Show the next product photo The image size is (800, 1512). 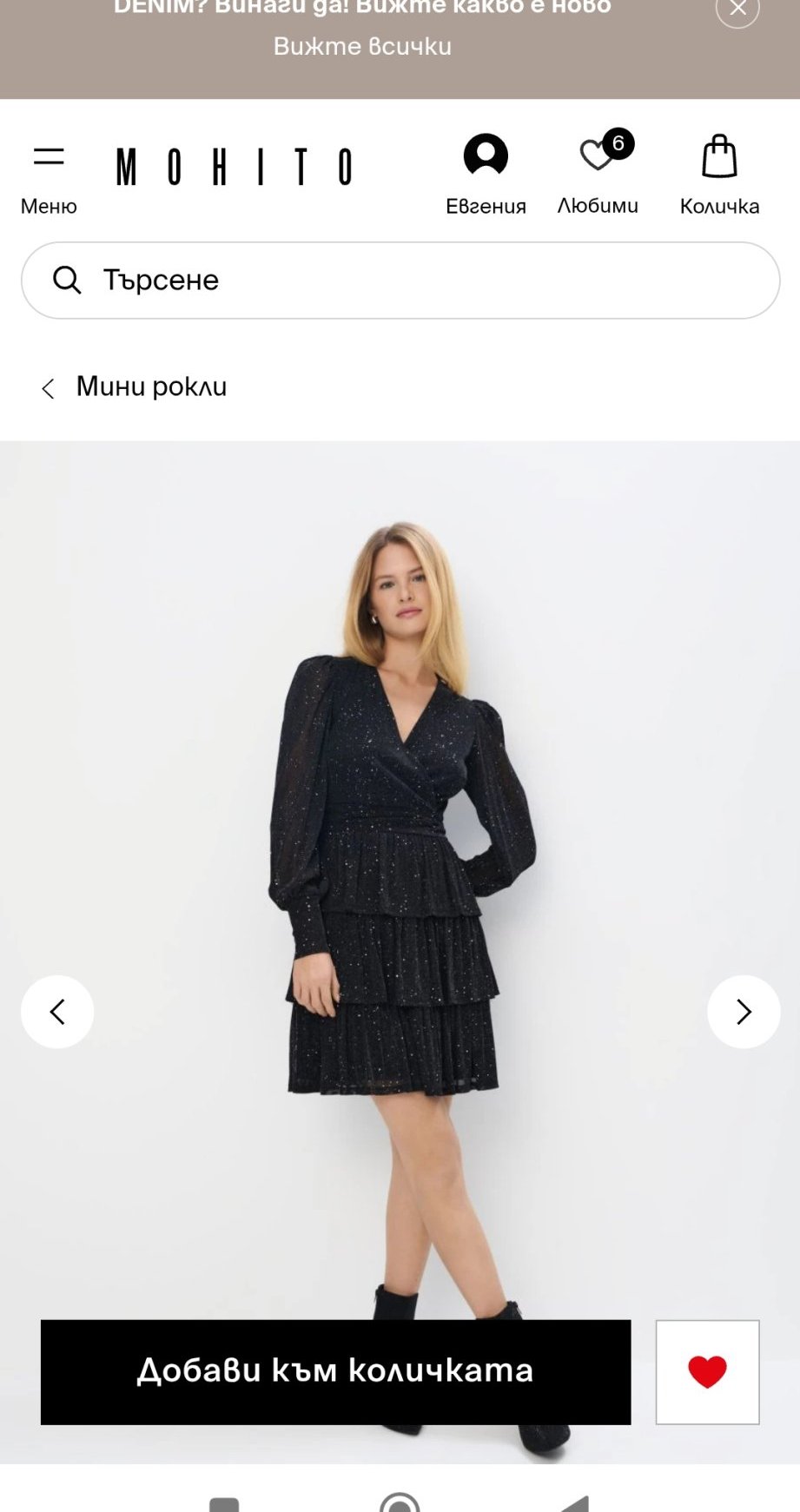tap(744, 1012)
